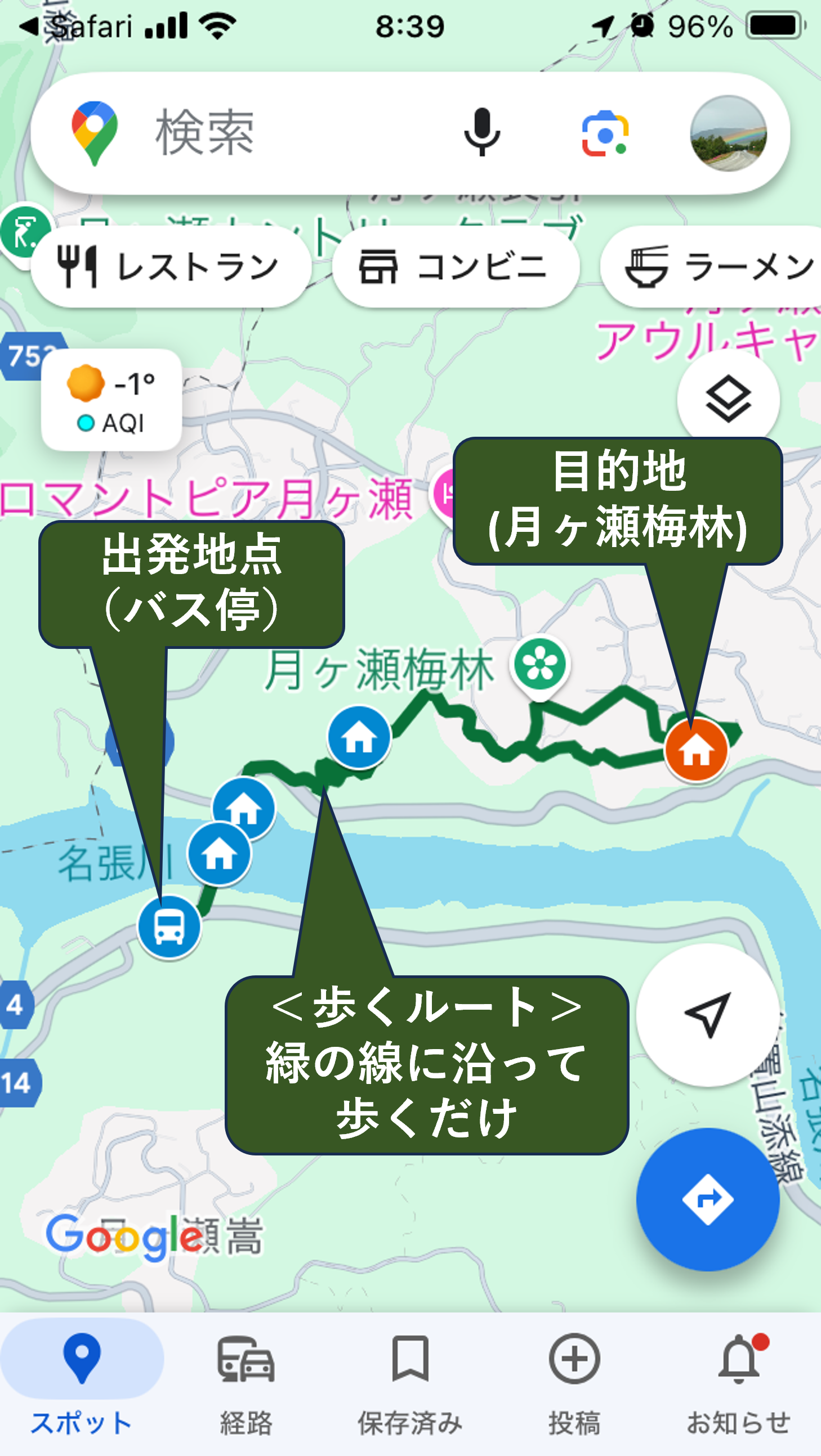This screenshot has width=821, height=1456.
Task: Open the account profile picture
Action: (728, 133)
